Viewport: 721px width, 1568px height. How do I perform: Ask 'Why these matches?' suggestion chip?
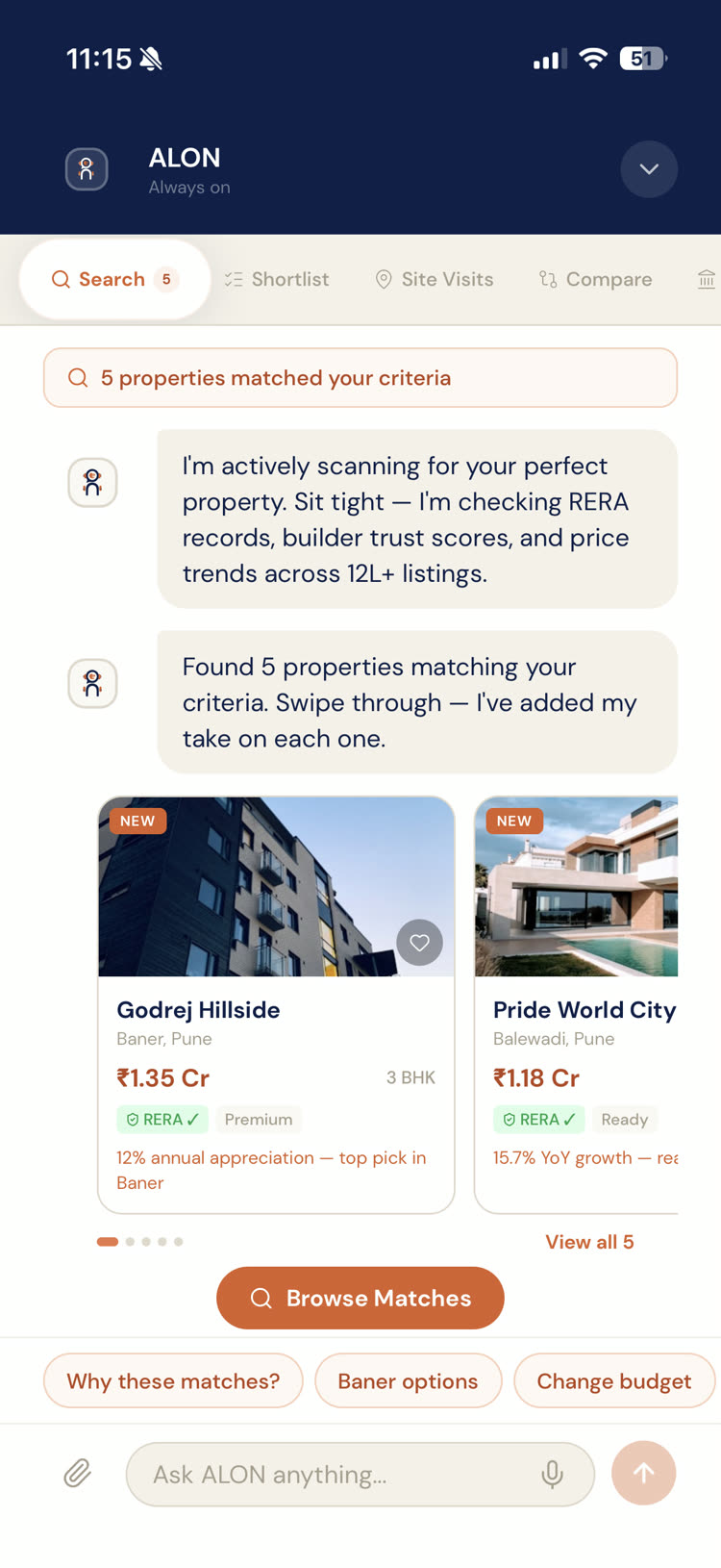(173, 1381)
